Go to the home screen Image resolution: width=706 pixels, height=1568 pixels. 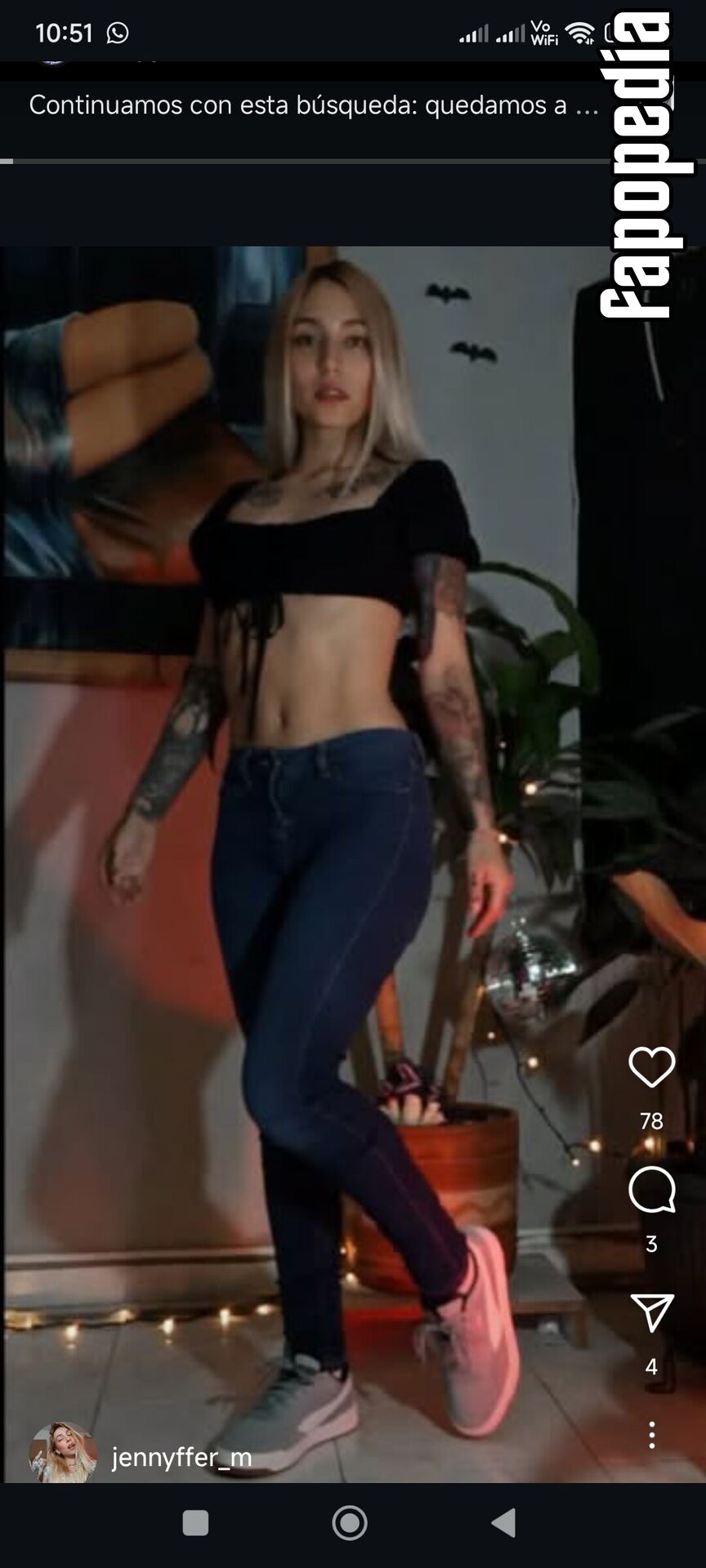(350, 1523)
